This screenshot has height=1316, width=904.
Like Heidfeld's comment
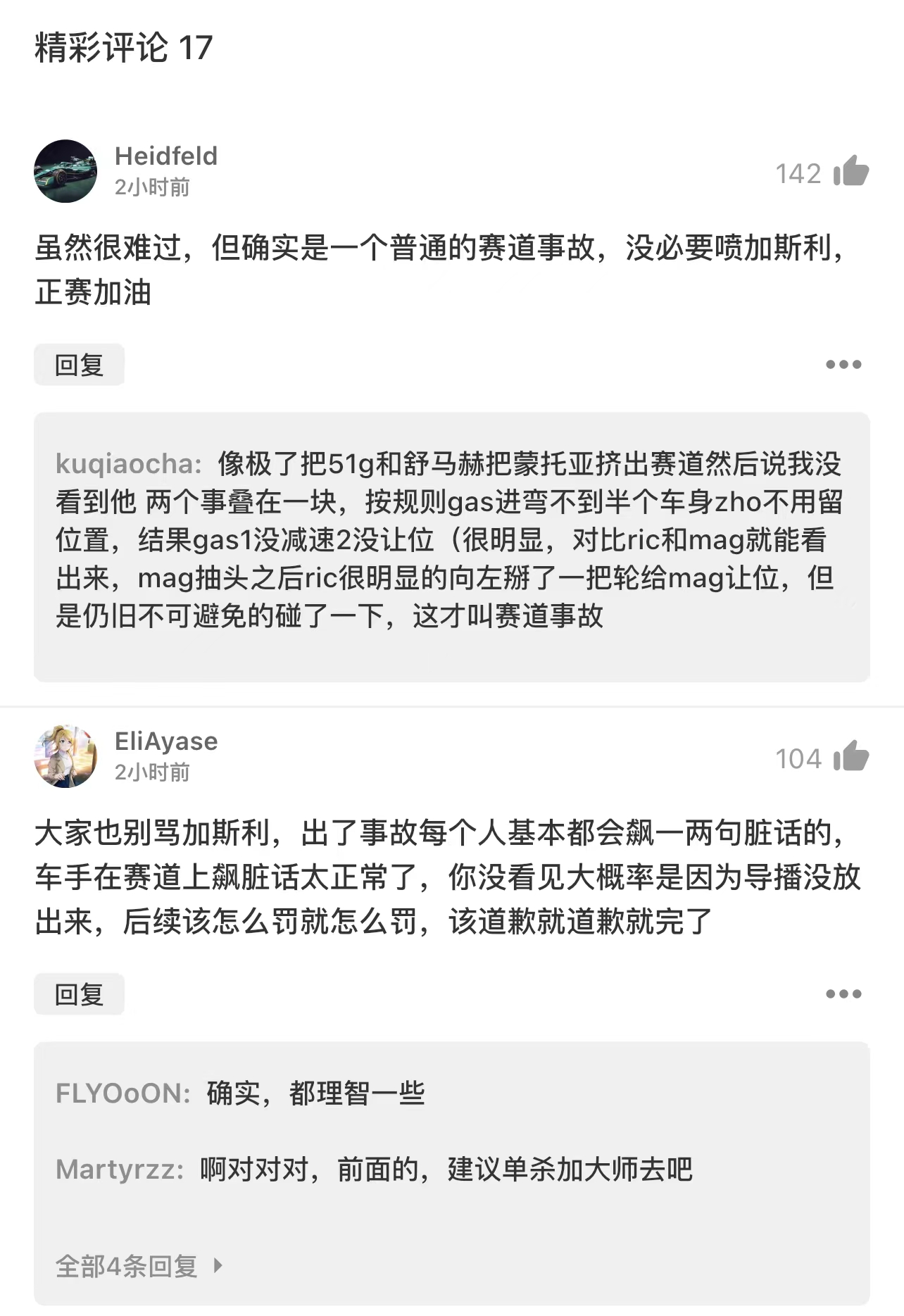(850, 172)
